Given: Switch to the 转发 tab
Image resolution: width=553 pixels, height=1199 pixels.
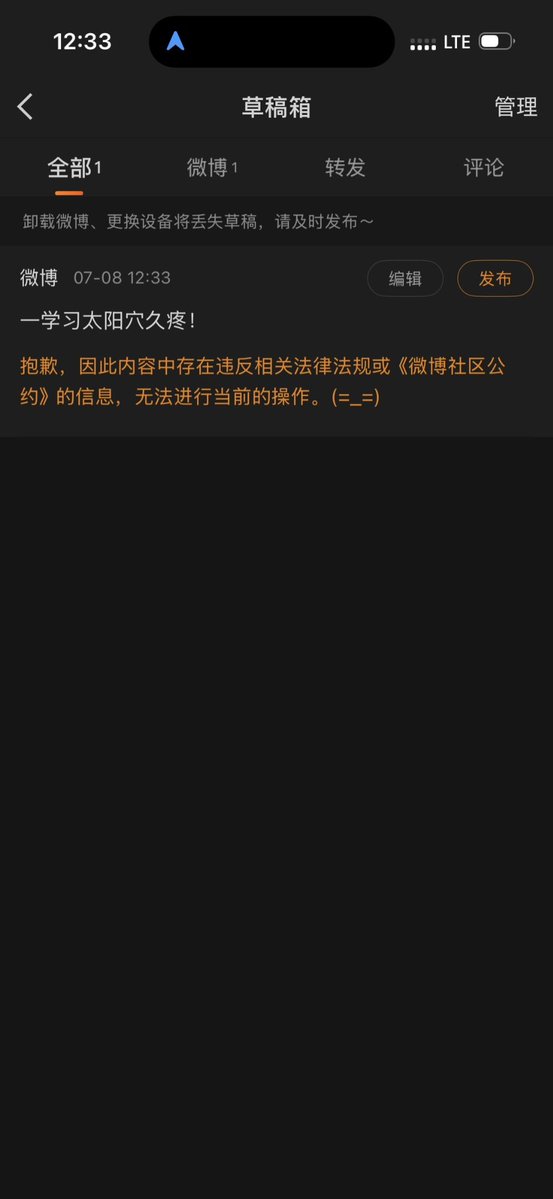Looking at the screenshot, I should (345, 167).
